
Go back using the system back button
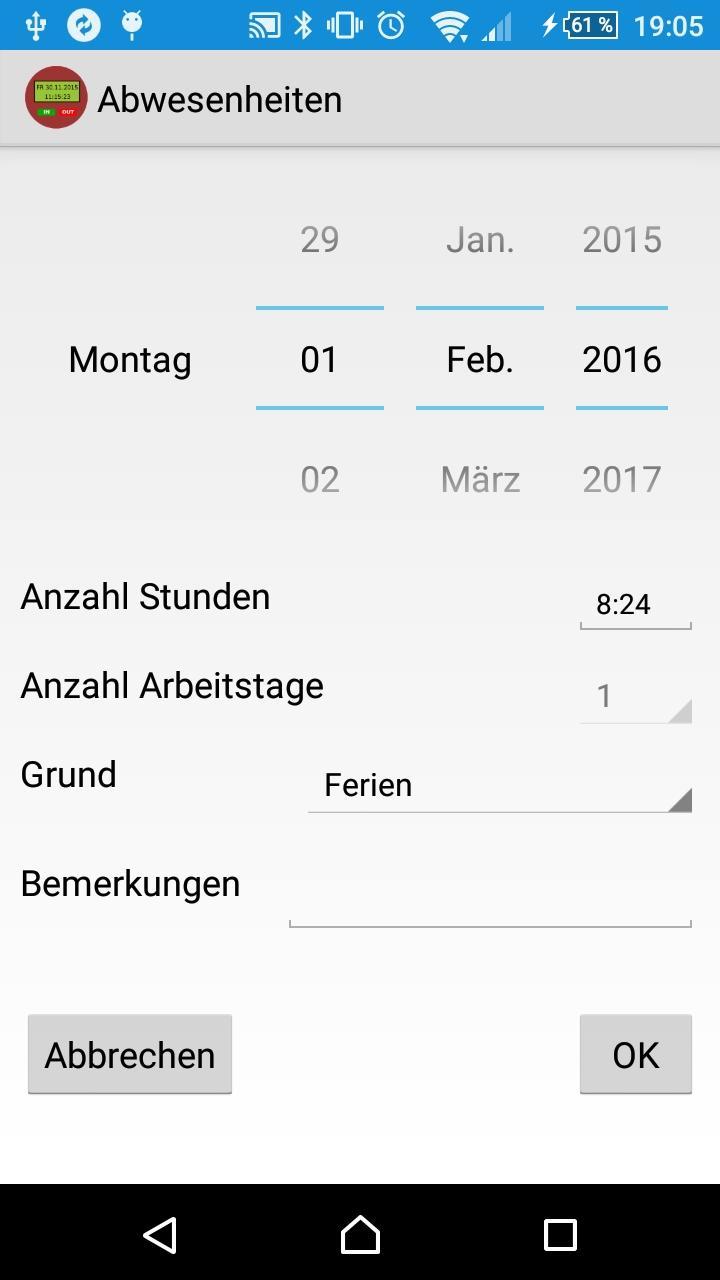point(160,1235)
